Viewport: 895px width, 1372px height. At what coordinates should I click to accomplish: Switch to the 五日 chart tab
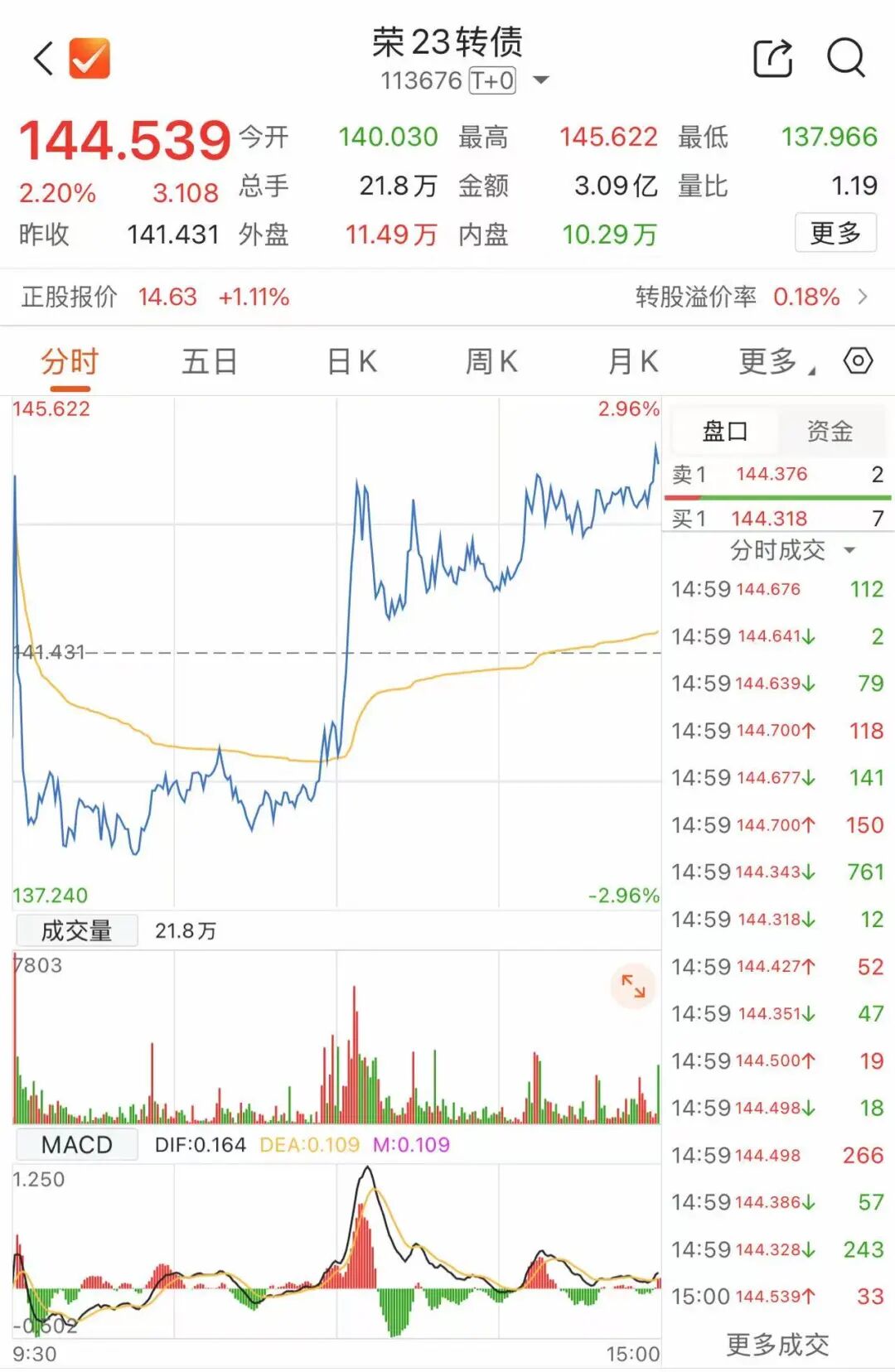pyautogui.click(x=209, y=362)
